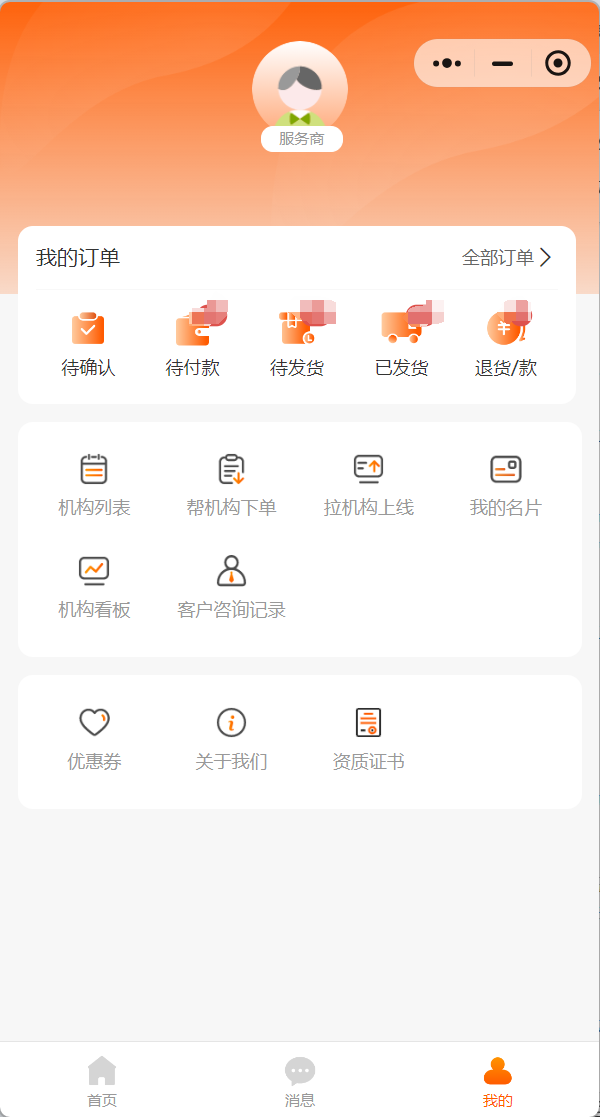Open 机构看板 dashboard

[x=94, y=587]
